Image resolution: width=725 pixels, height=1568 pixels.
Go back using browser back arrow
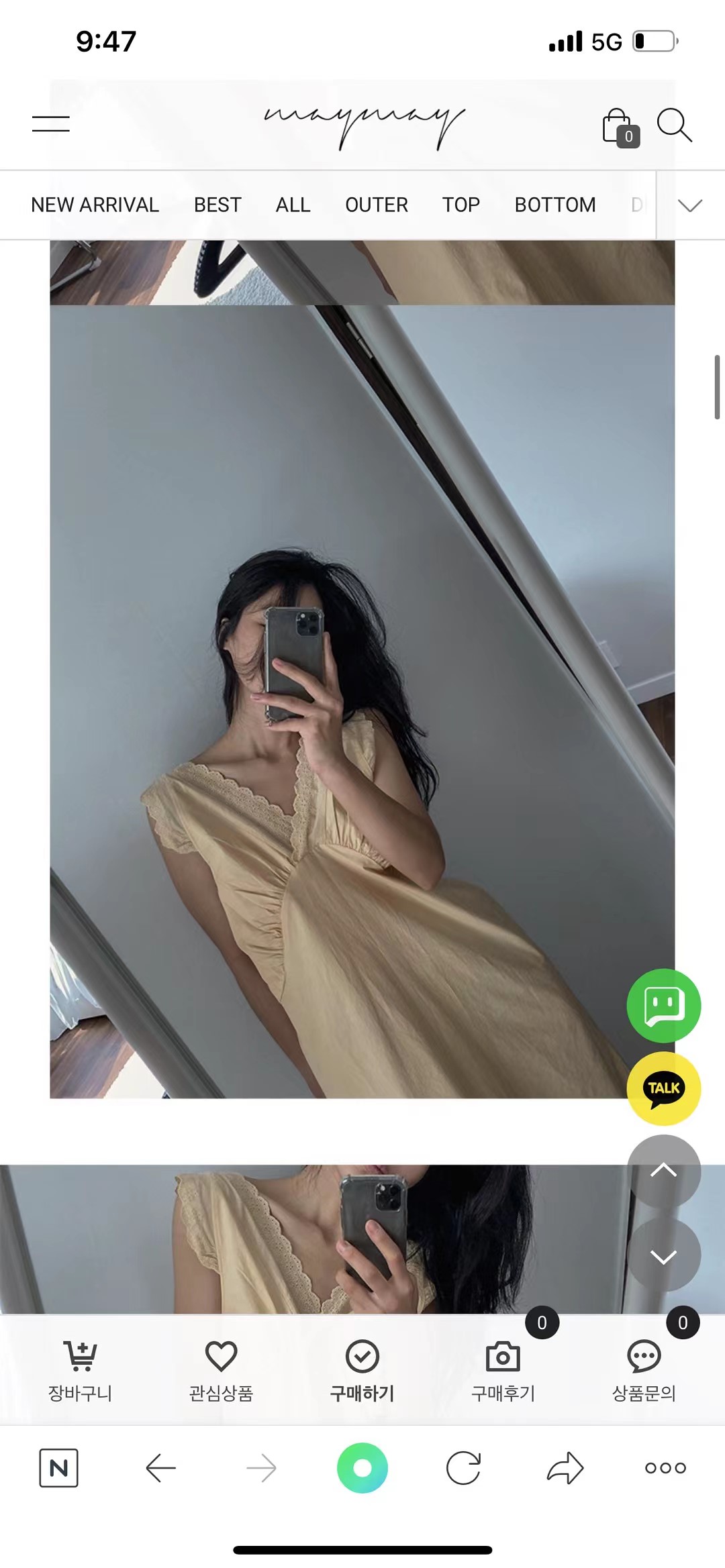[x=160, y=1468]
